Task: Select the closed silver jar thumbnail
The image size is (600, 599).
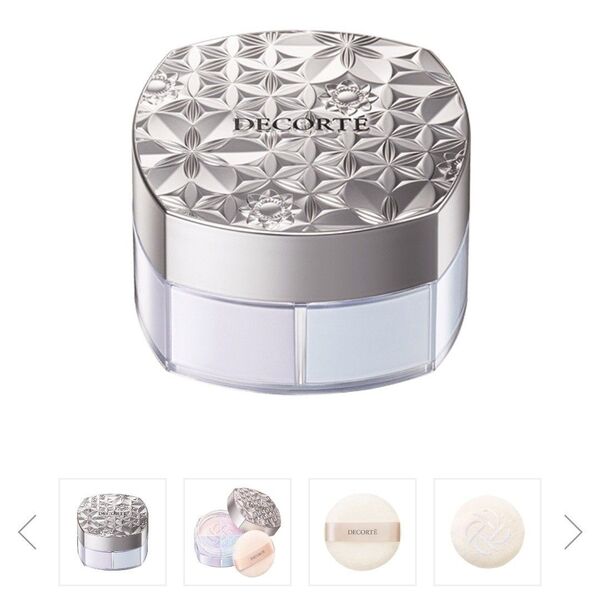Action: coord(112,531)
